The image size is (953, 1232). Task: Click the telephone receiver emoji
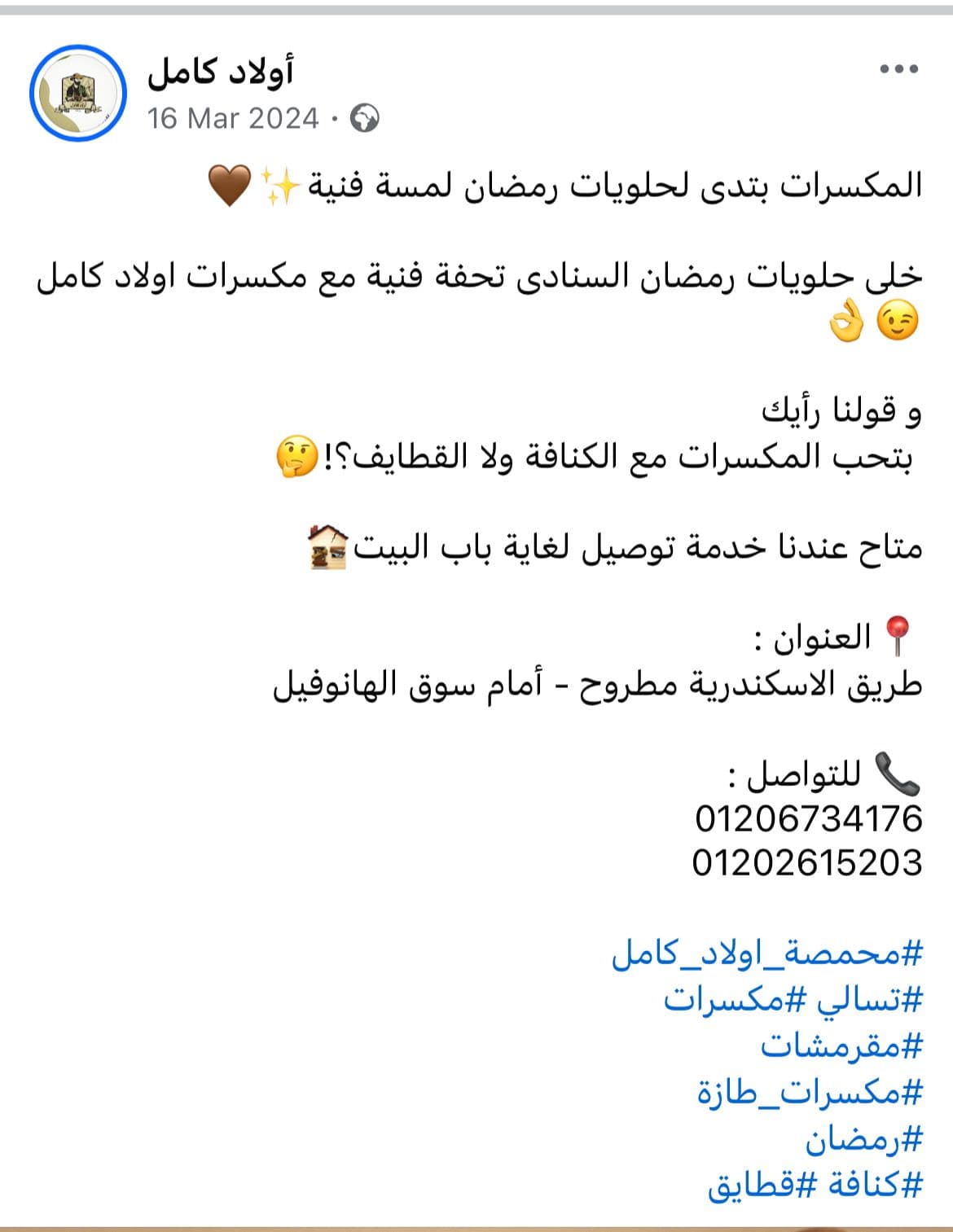pyautogui.click(x=896, y=772)
